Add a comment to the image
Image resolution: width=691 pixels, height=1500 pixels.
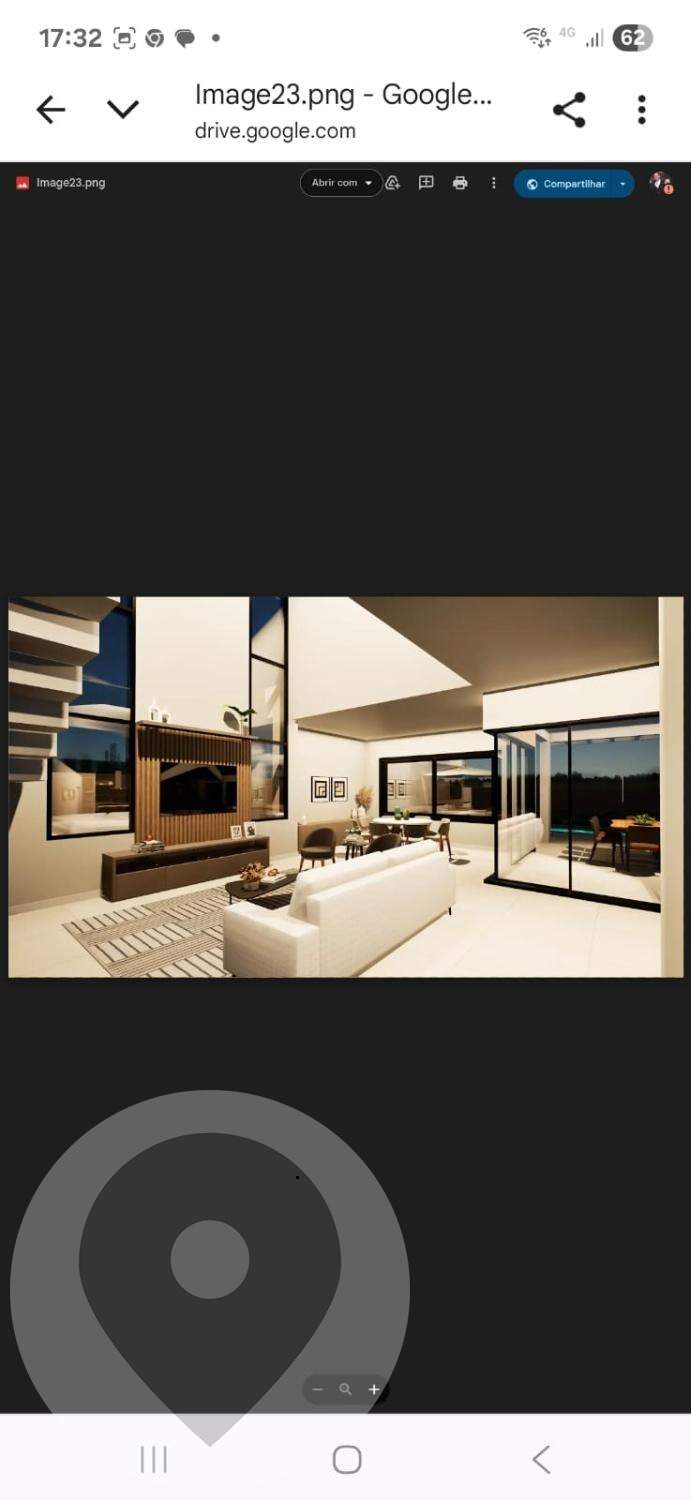tap(426, 183)
